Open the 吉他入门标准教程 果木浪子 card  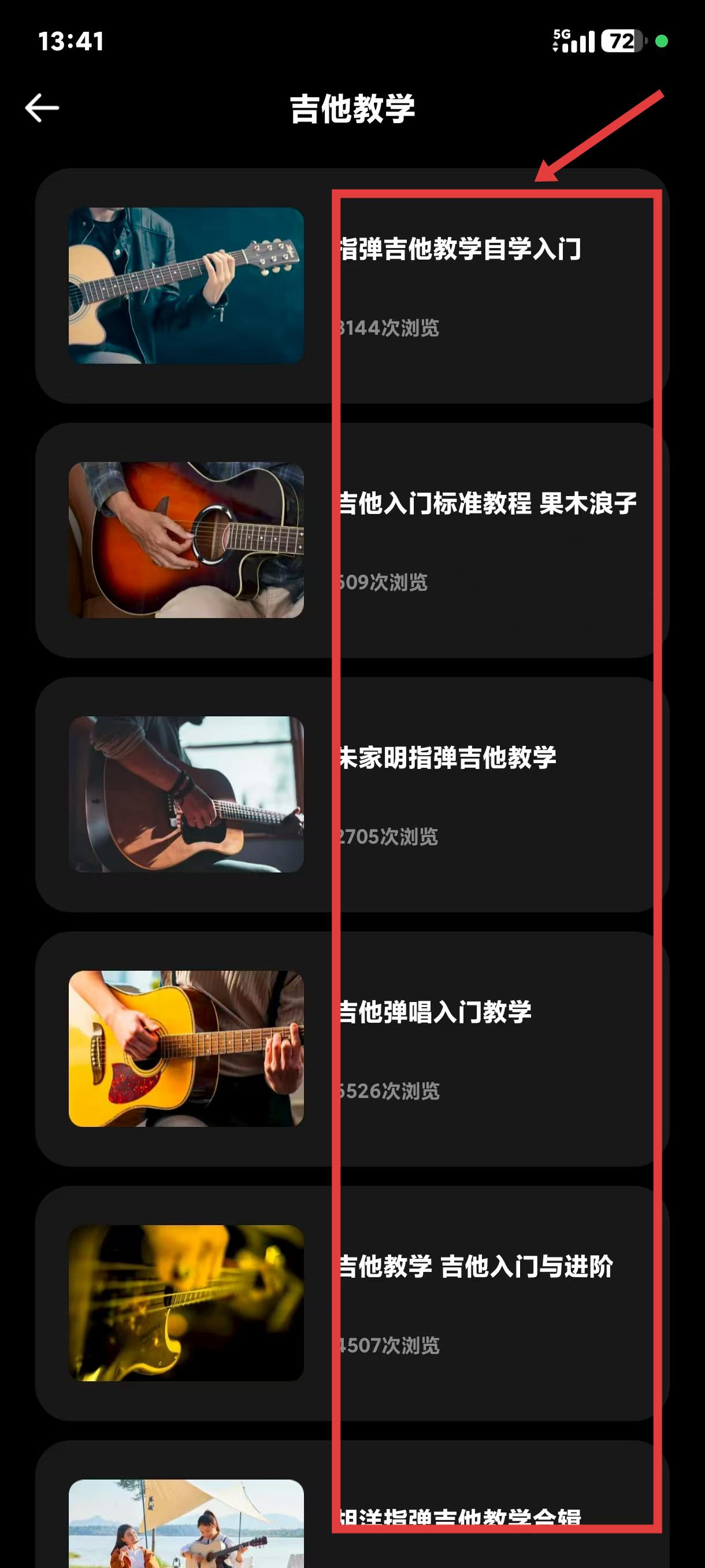[x=352, y=540]
